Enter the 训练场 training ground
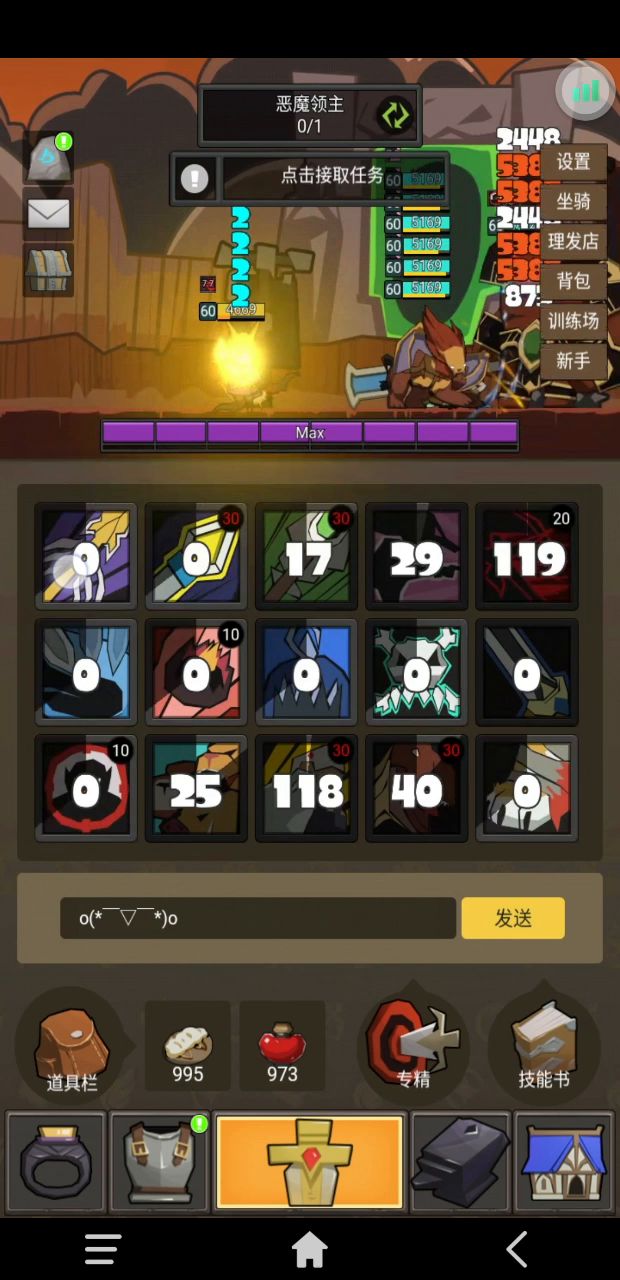Screen dimensions: 620x1280 (x=574, y=321)
